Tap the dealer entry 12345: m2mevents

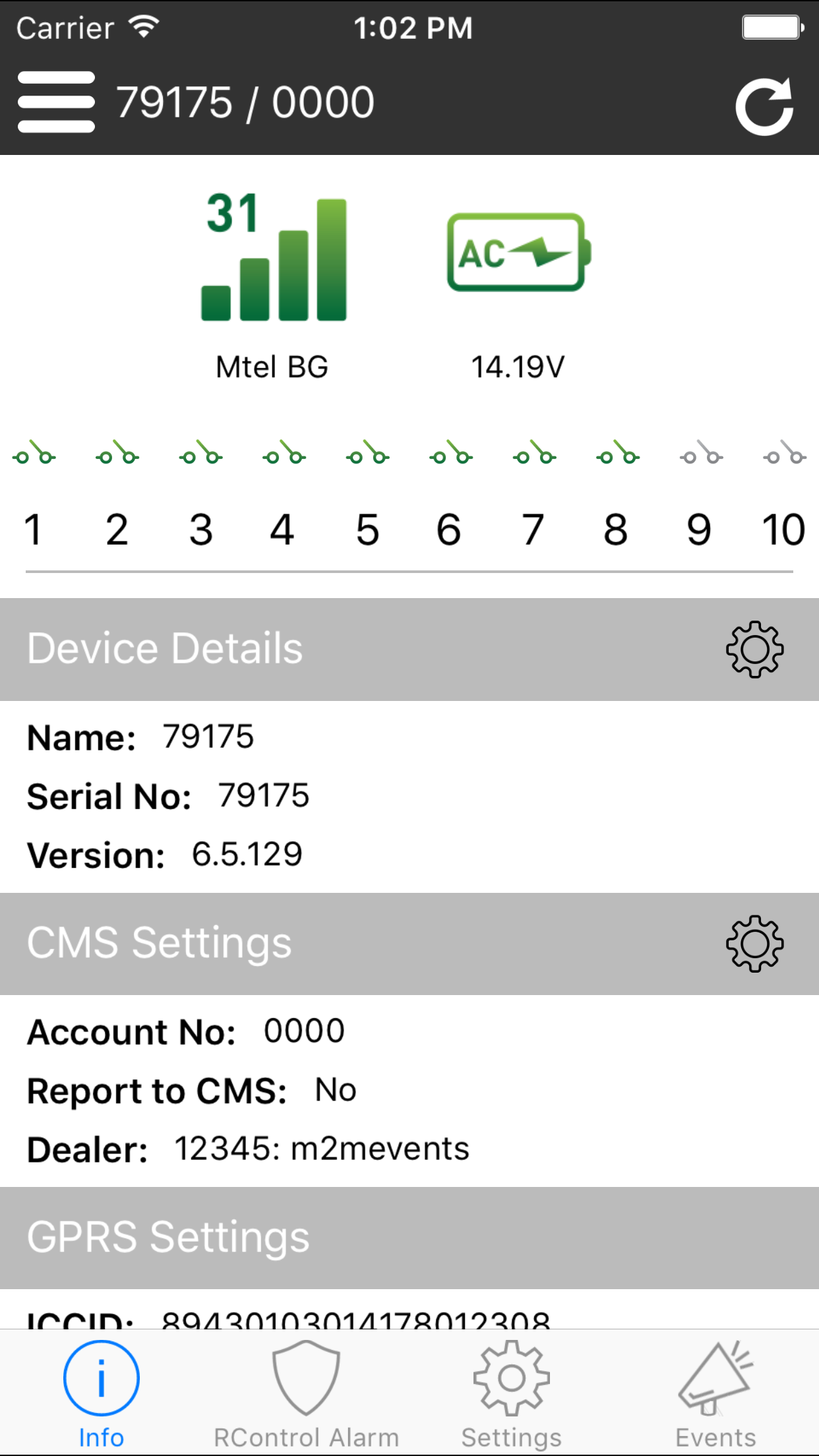tap(322, 1147)
